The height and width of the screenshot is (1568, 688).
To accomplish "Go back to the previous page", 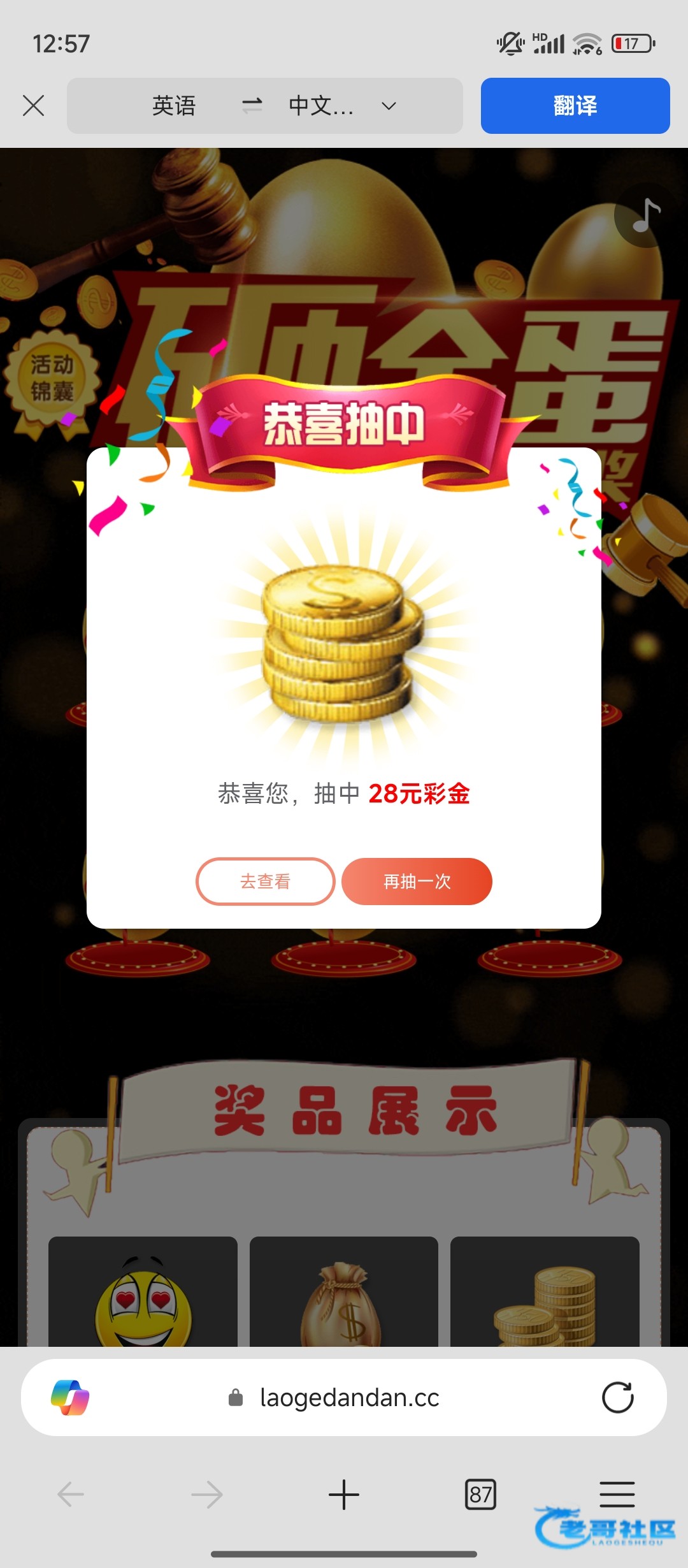I will pyautogui.click(x=70, y=1494).
